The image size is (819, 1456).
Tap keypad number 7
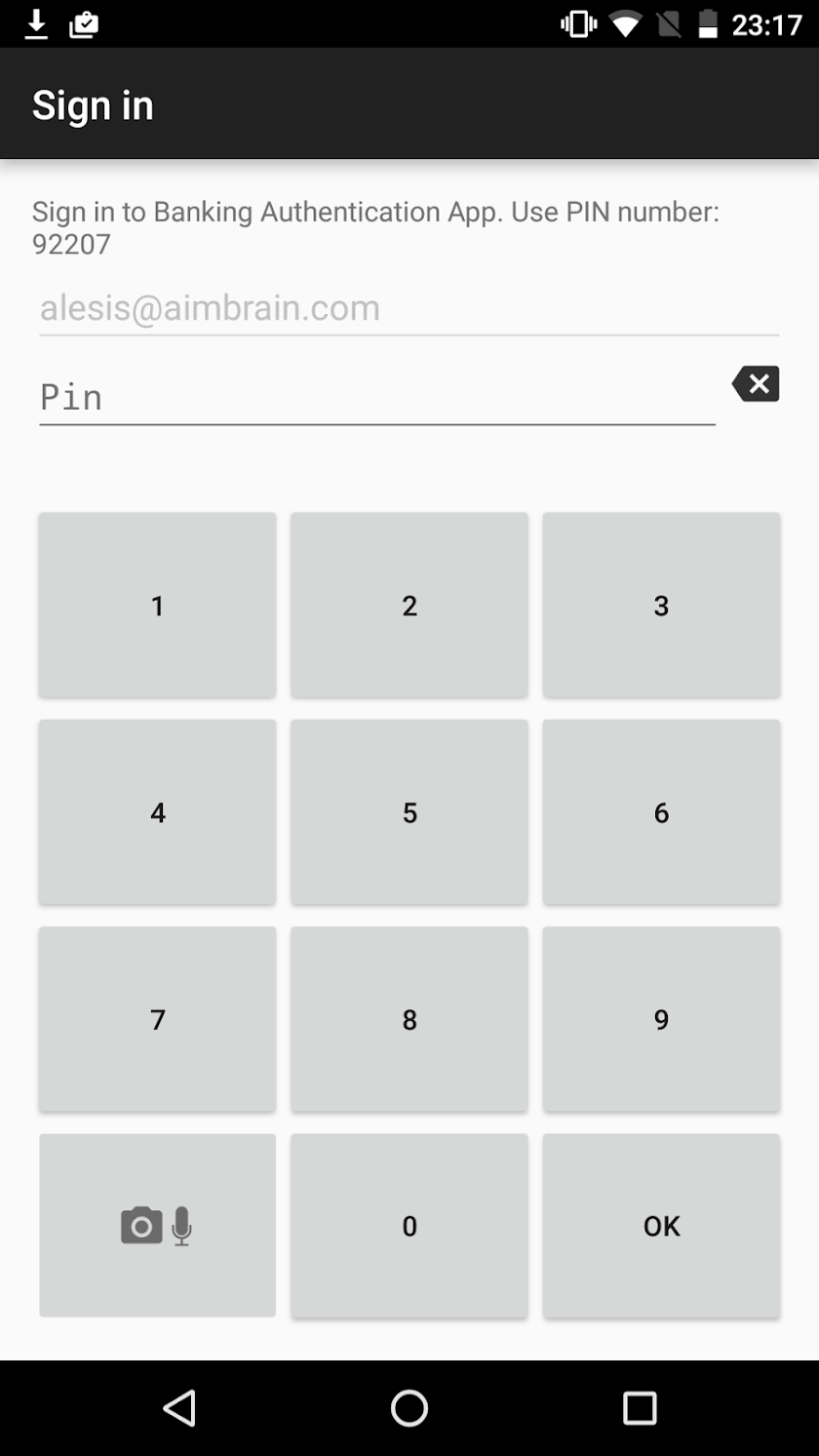coord(157,1019)
